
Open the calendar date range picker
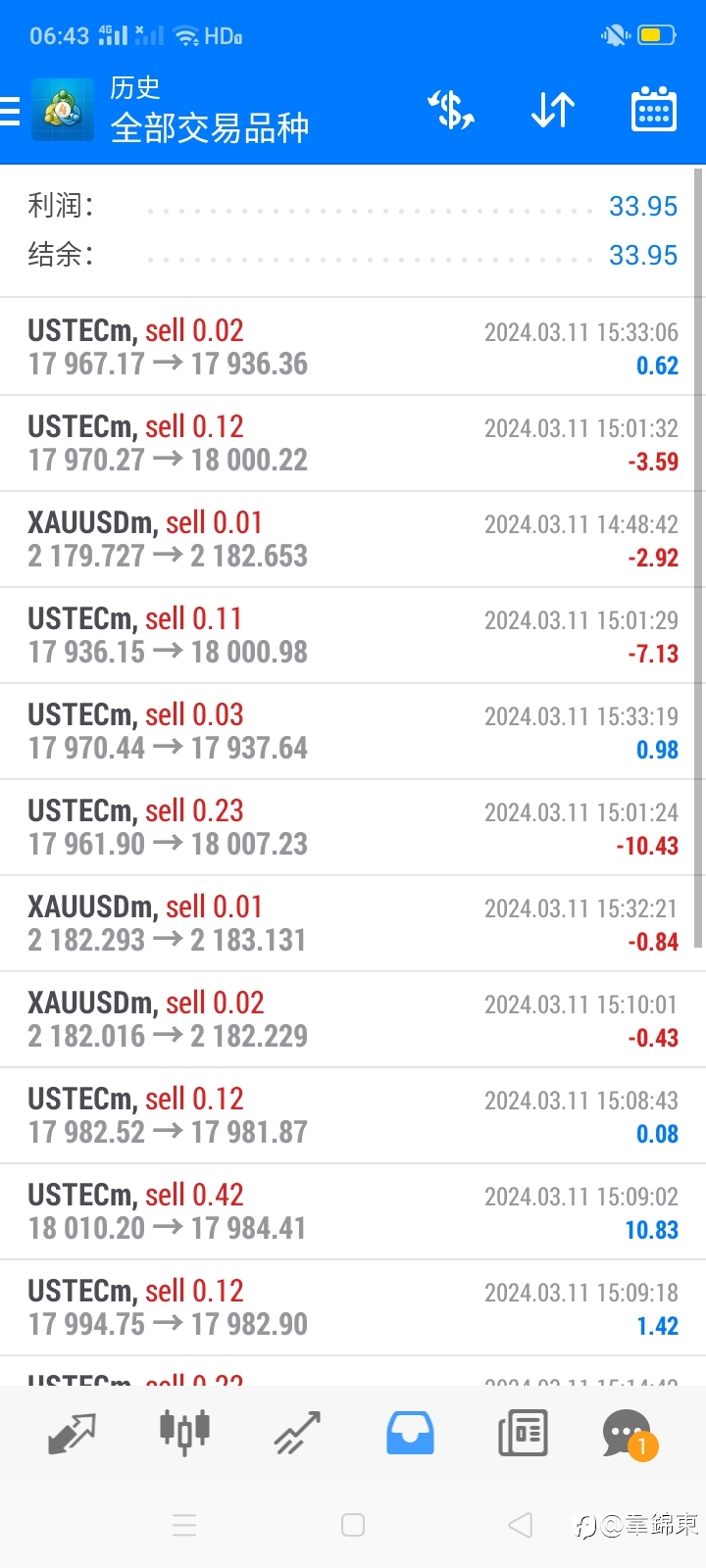653,110
